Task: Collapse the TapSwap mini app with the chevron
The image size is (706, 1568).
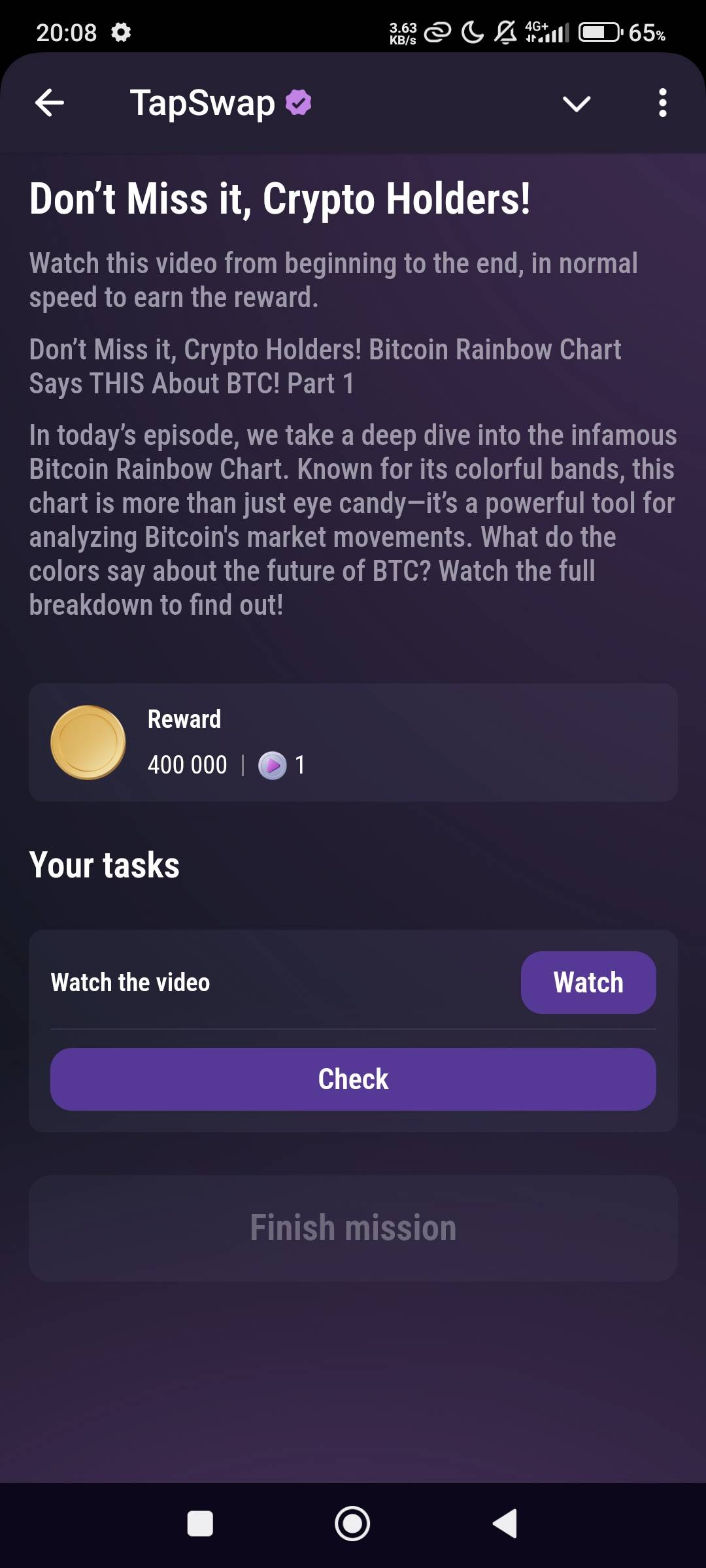Action: [576, 103]
